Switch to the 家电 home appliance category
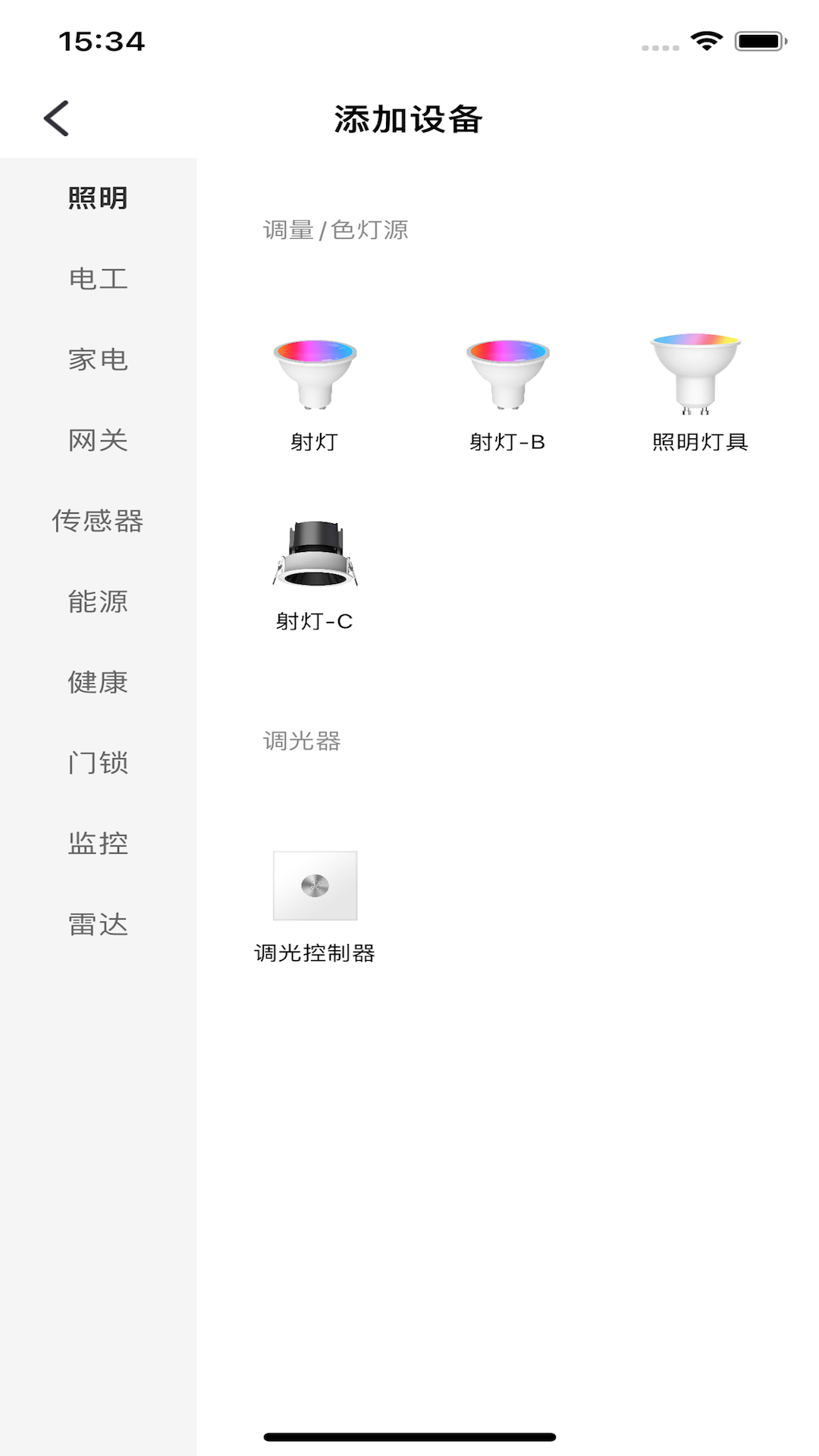This screenshot has width=819, height=1456. 98,361
